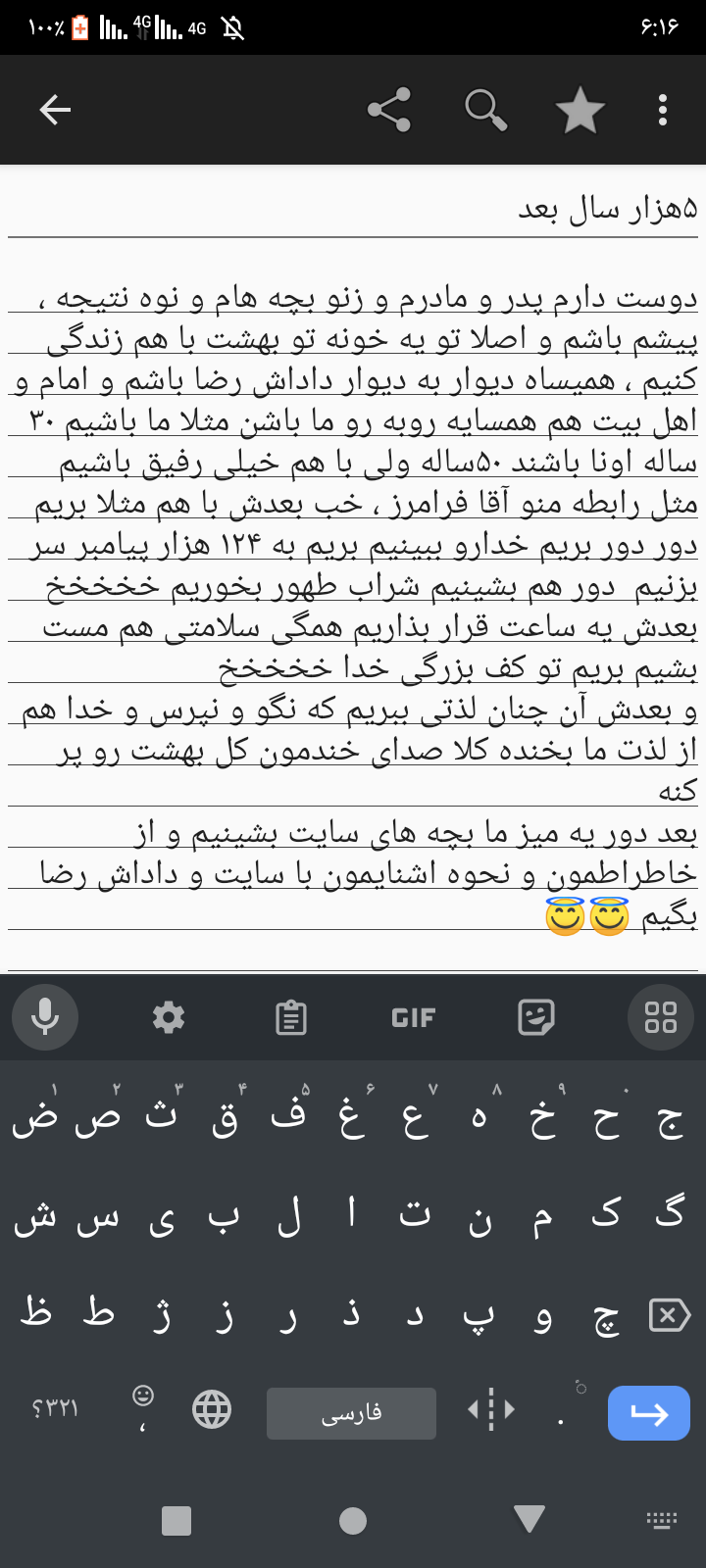Open search within the note
Image resolution: width=706 pixels, height=1568 pixels.
click(485, 110)
